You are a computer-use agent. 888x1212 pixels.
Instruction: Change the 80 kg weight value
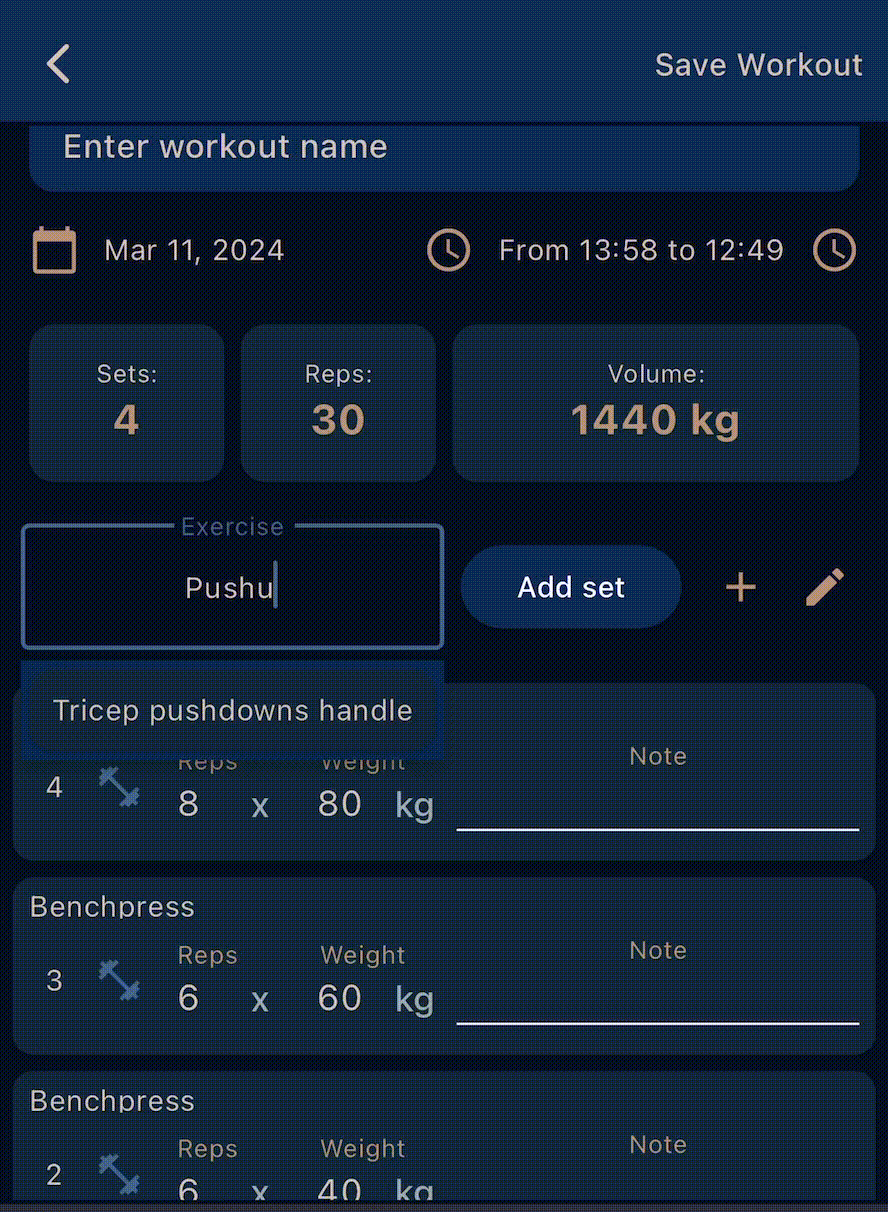tap(340, 803)
